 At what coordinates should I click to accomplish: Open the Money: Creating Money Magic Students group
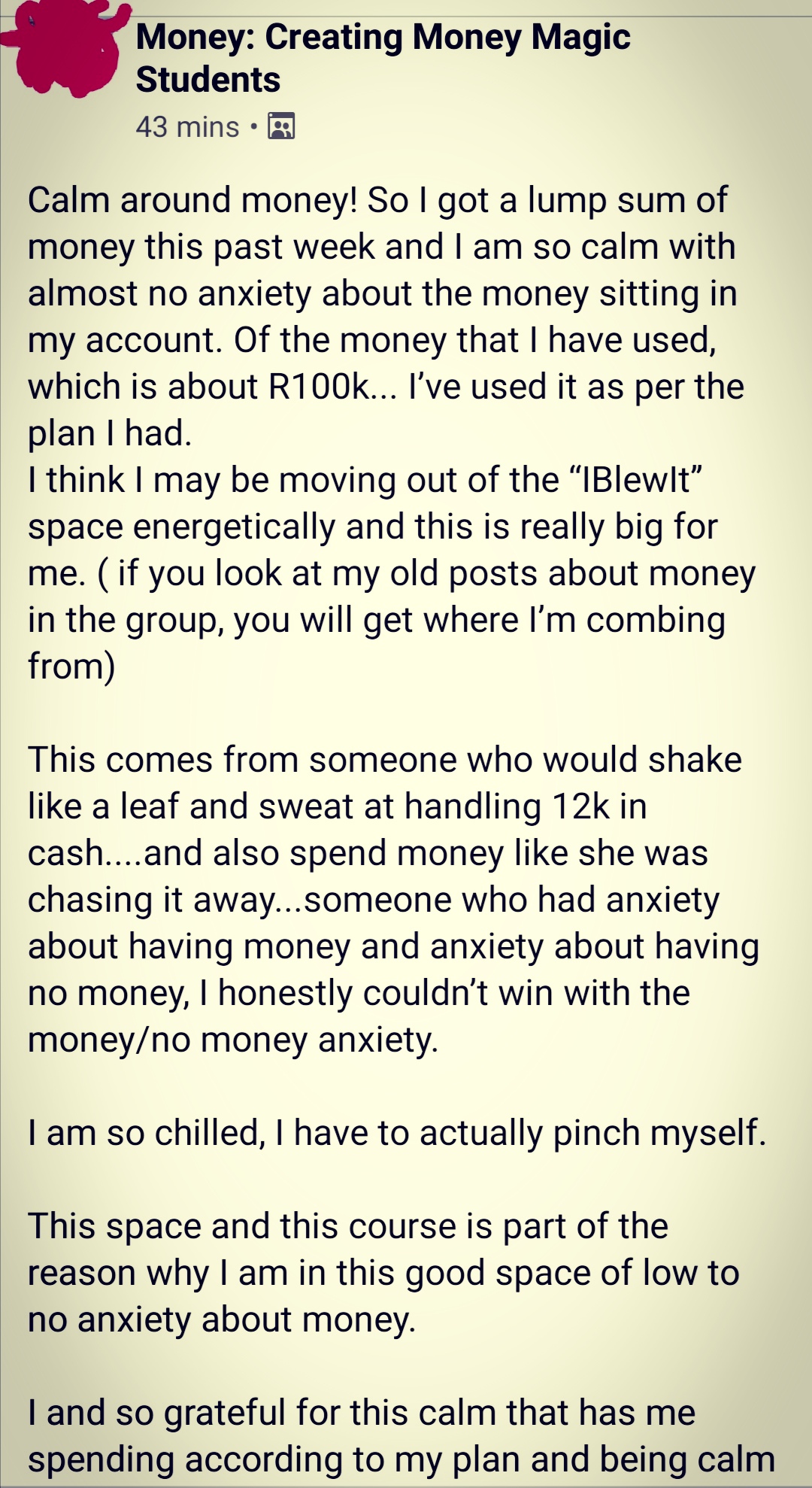coord(383,58)
